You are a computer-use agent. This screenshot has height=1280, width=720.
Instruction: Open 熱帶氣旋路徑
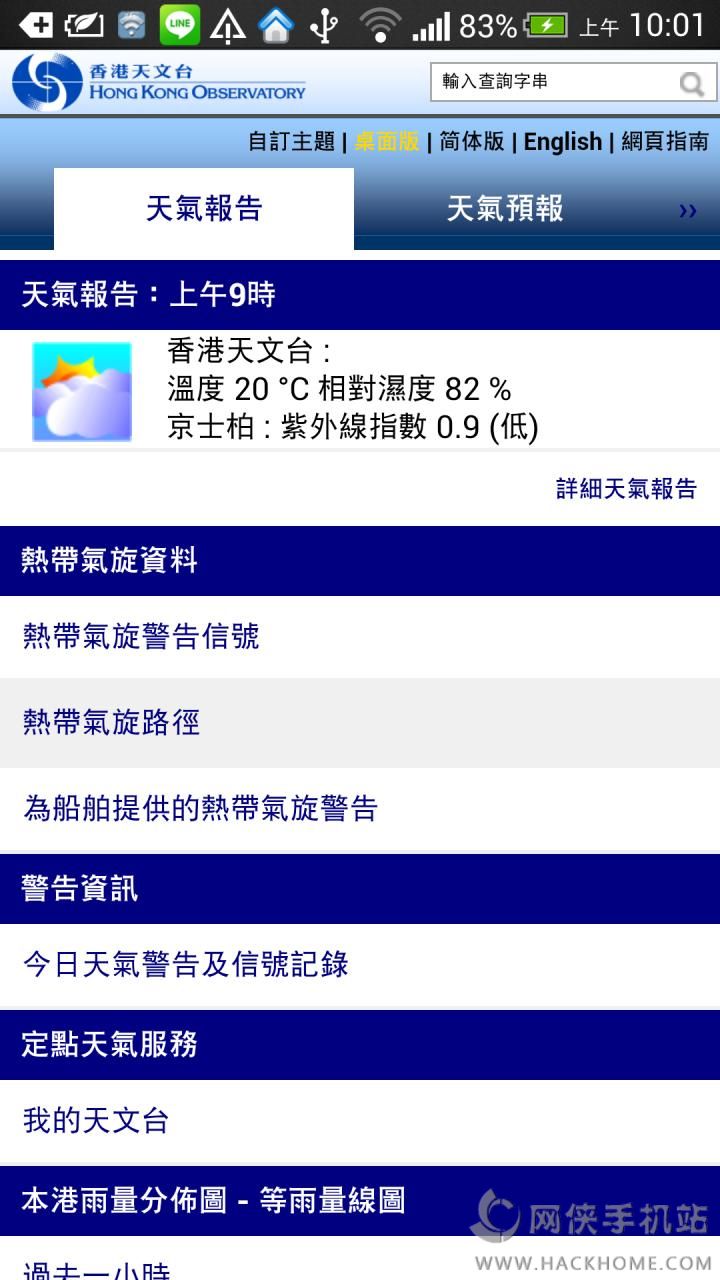click(111, 722)
